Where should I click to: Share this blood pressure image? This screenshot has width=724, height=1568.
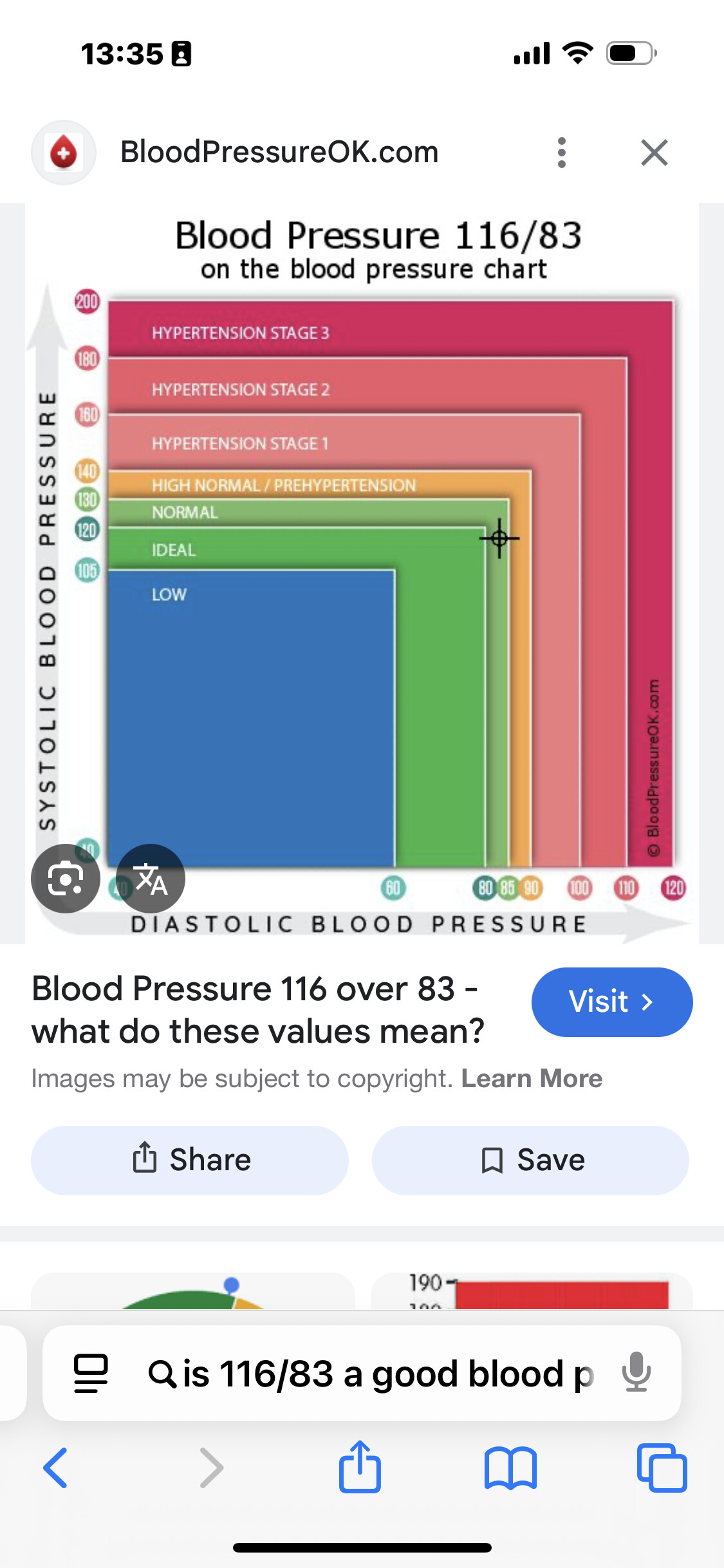click(x=190, y=1160)
